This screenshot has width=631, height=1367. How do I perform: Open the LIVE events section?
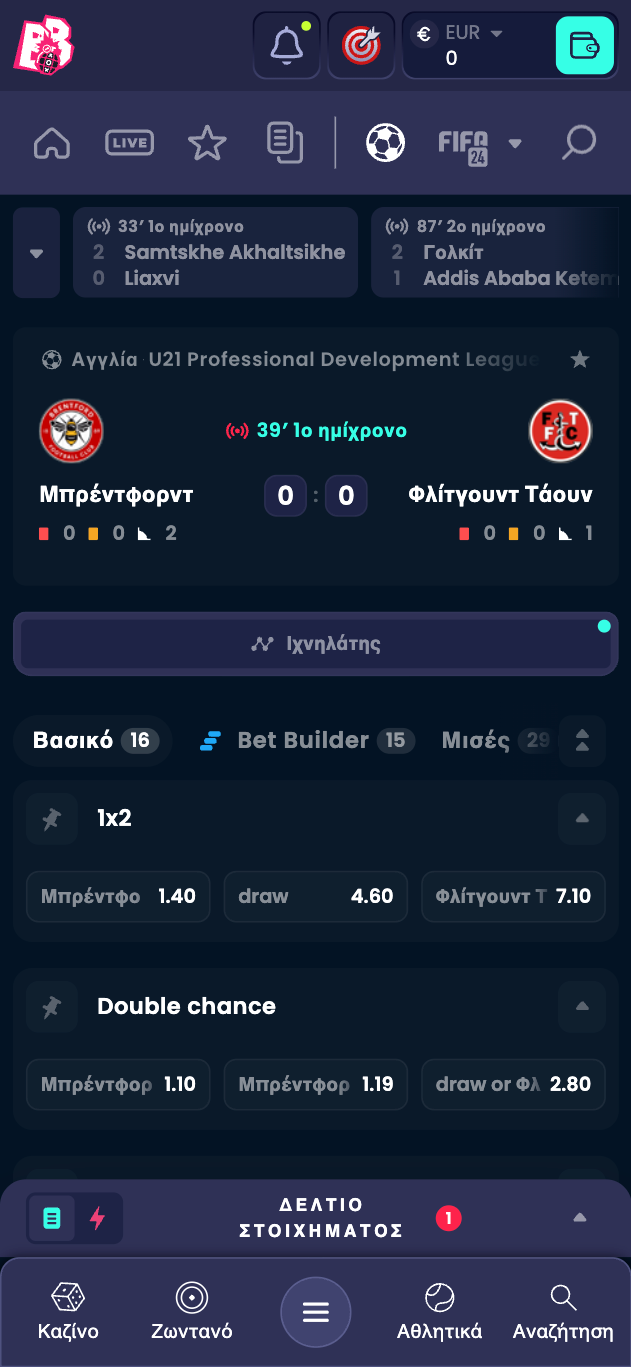point(129,143)
